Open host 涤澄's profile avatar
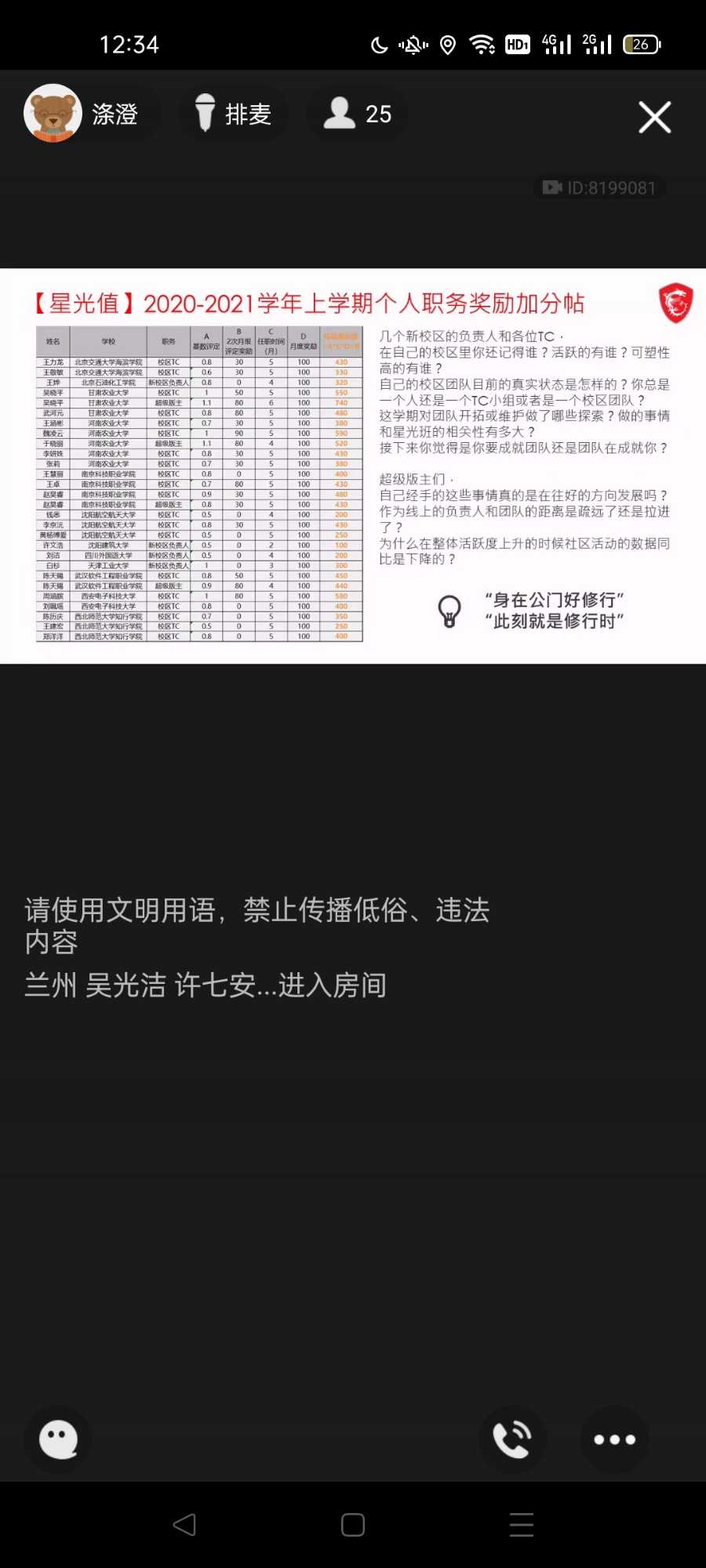This screenshot has height=1568, width=706. tap(53, 114)
